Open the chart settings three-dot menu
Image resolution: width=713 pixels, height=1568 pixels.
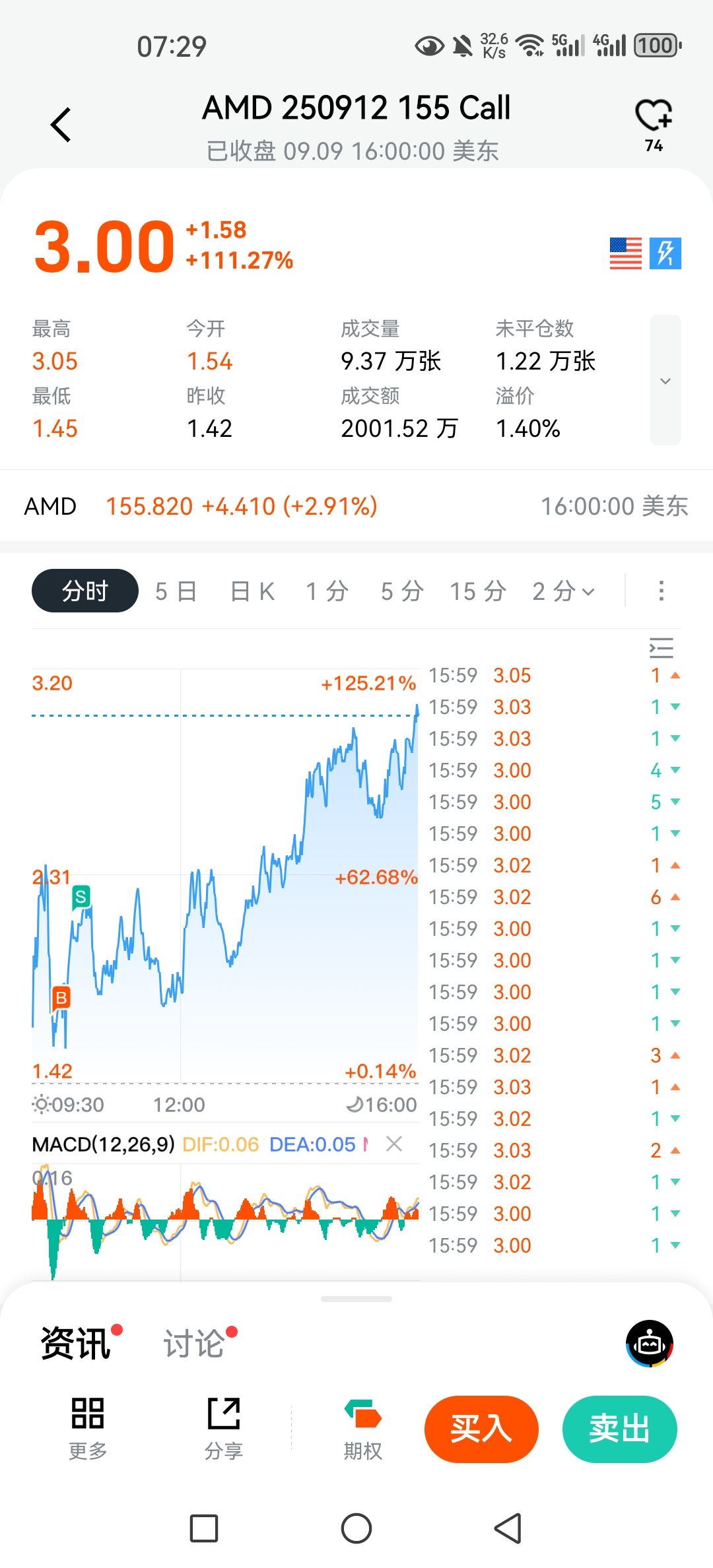click(x=662, y=591)
